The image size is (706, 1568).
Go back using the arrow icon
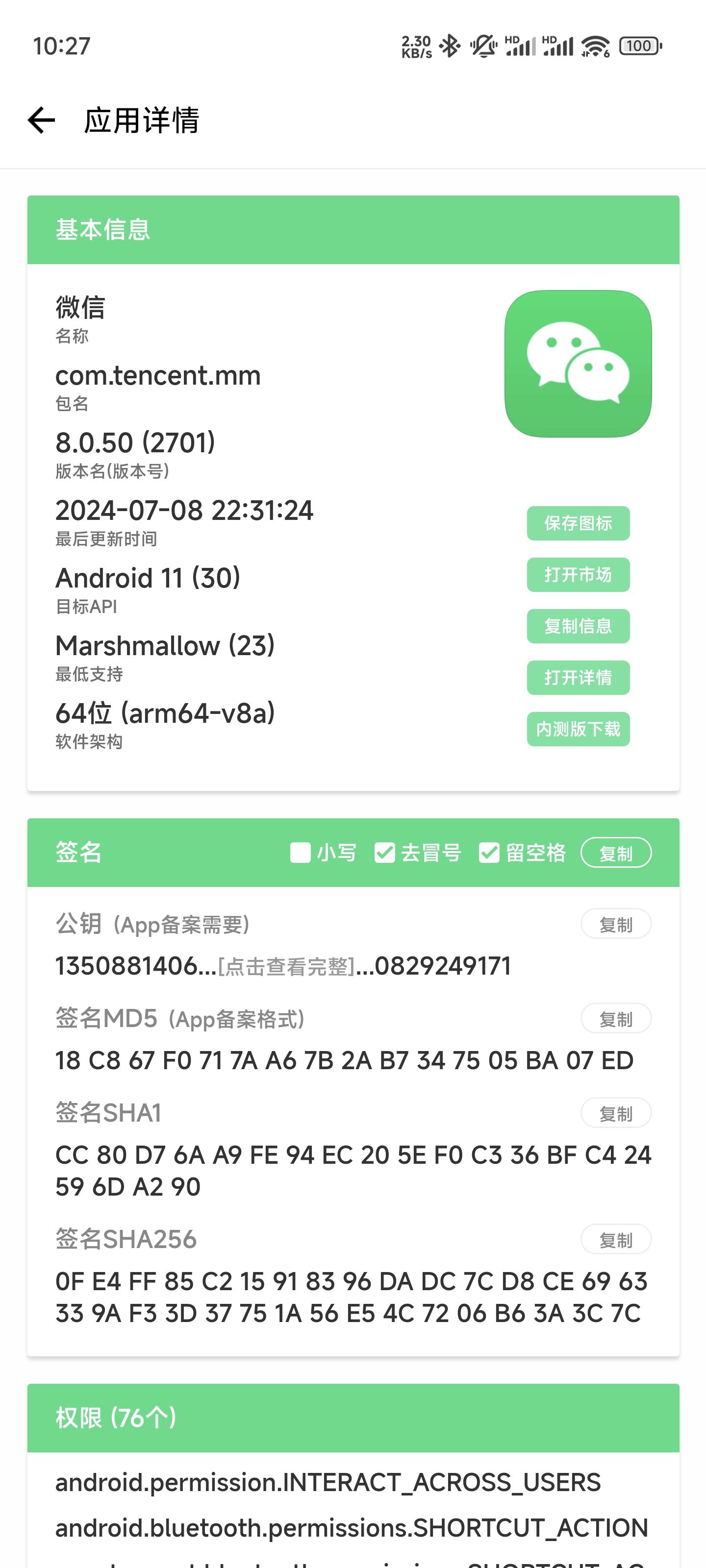(x=41, y=120)
